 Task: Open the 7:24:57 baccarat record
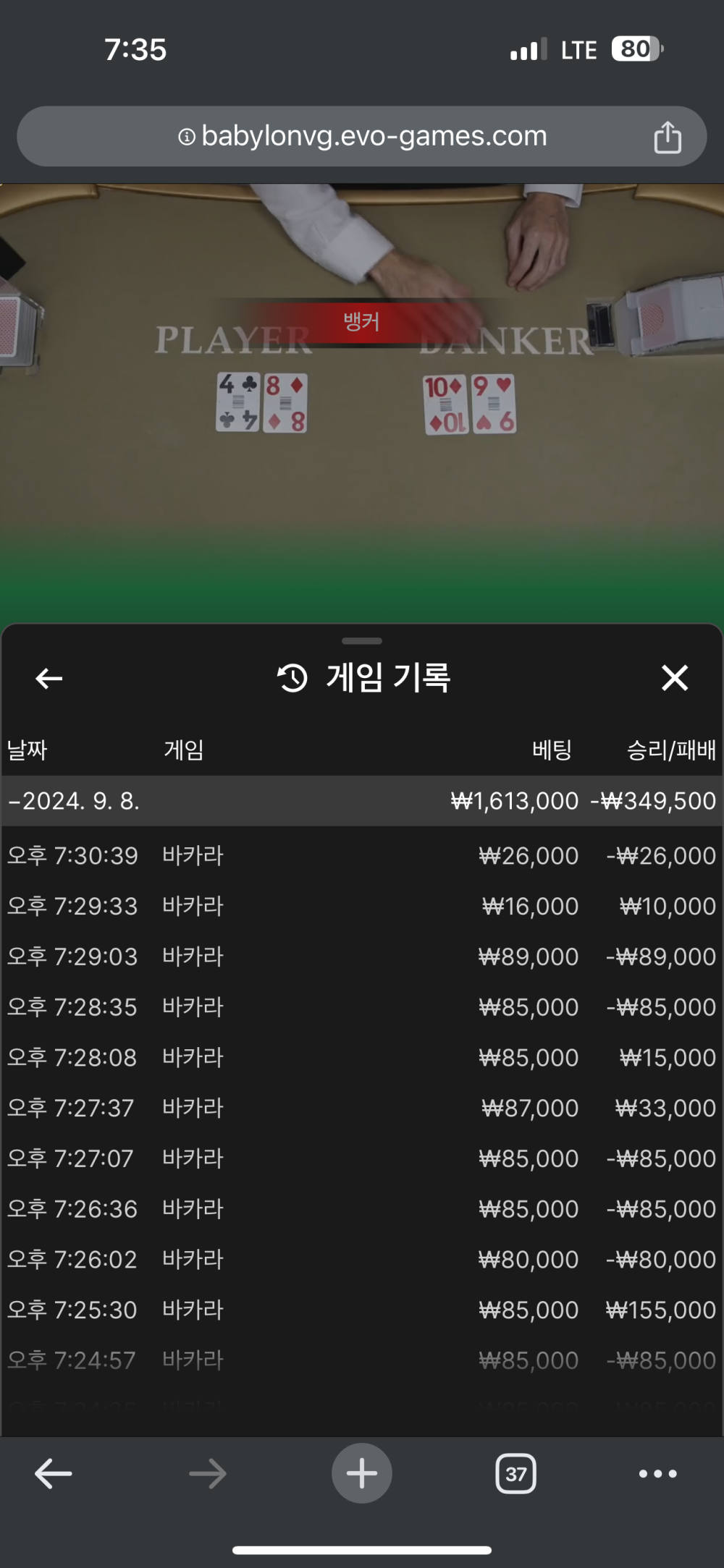pos(362,1360)
